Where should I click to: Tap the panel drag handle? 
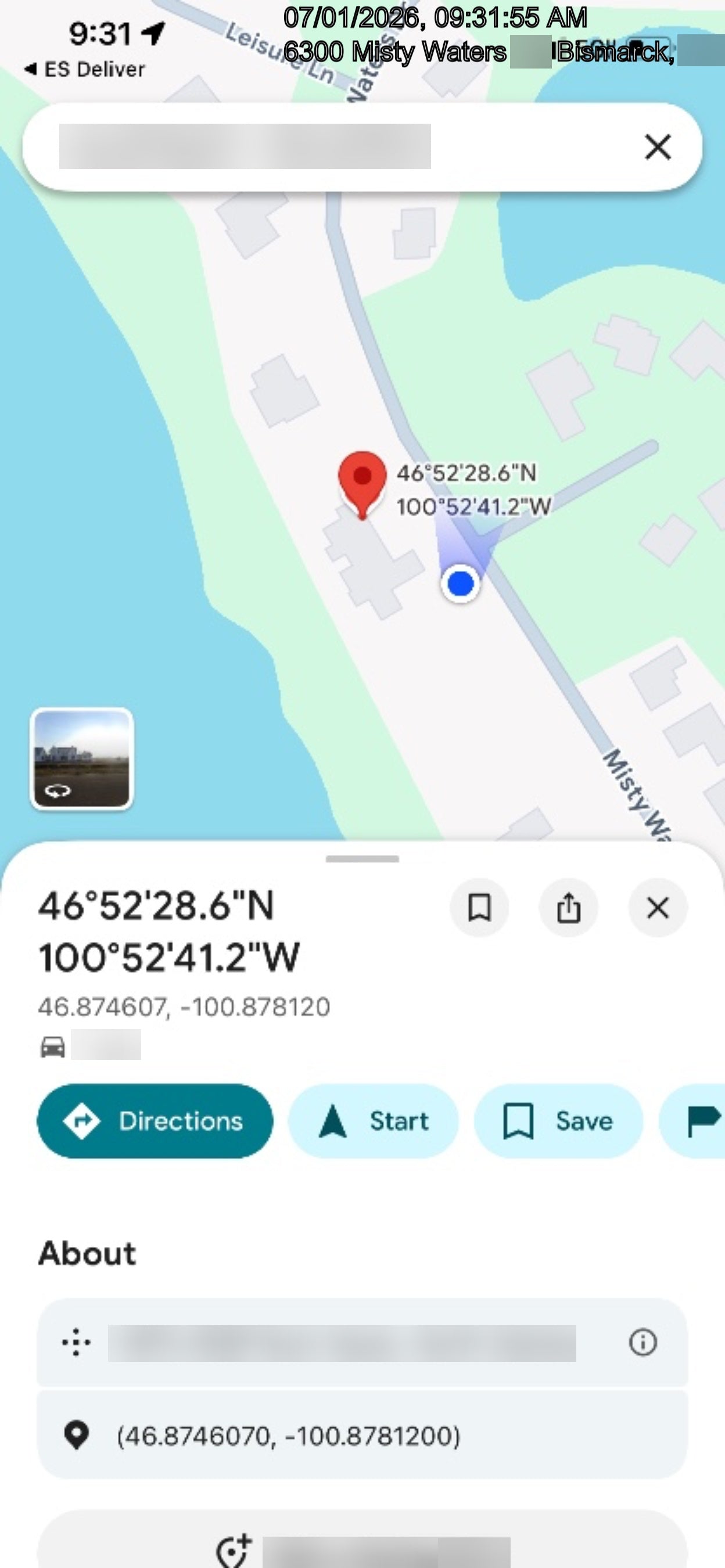[x=362, y=859]
